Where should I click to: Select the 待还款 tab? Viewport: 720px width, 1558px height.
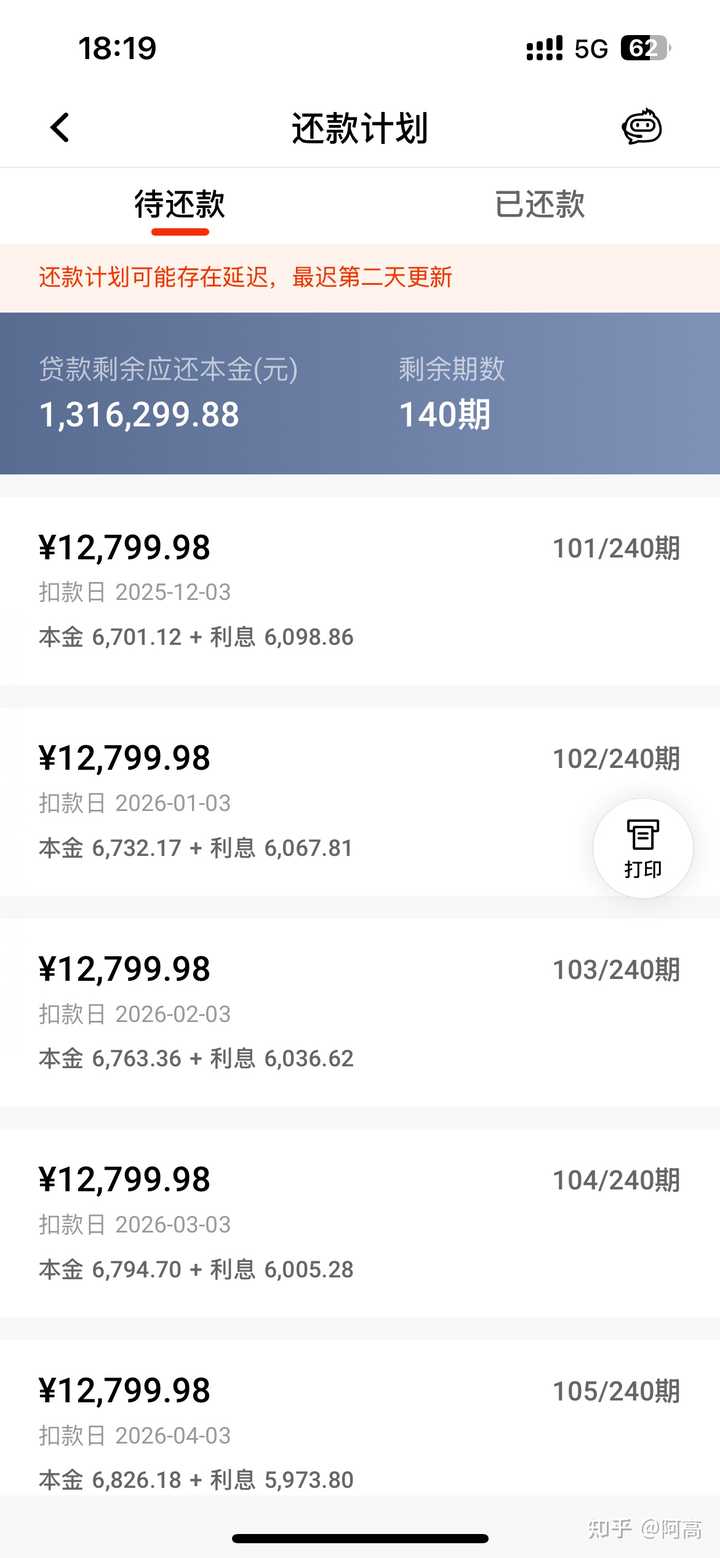[180, 204]
